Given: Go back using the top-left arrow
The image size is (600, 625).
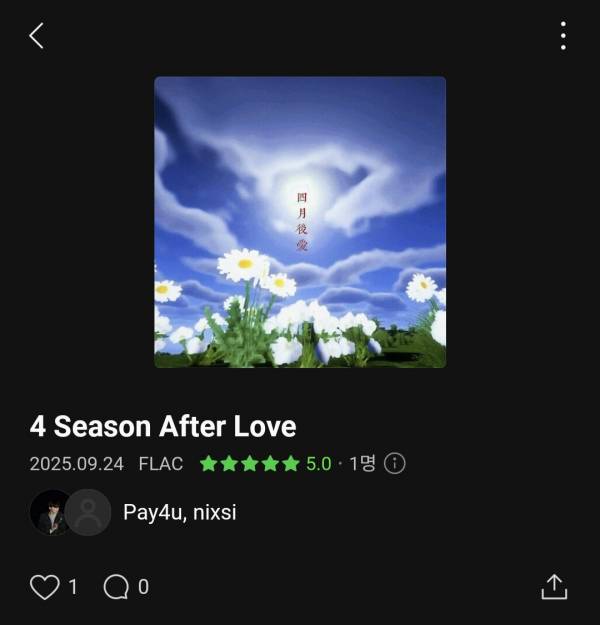Looking at the screenshot, I should (37, 36).
